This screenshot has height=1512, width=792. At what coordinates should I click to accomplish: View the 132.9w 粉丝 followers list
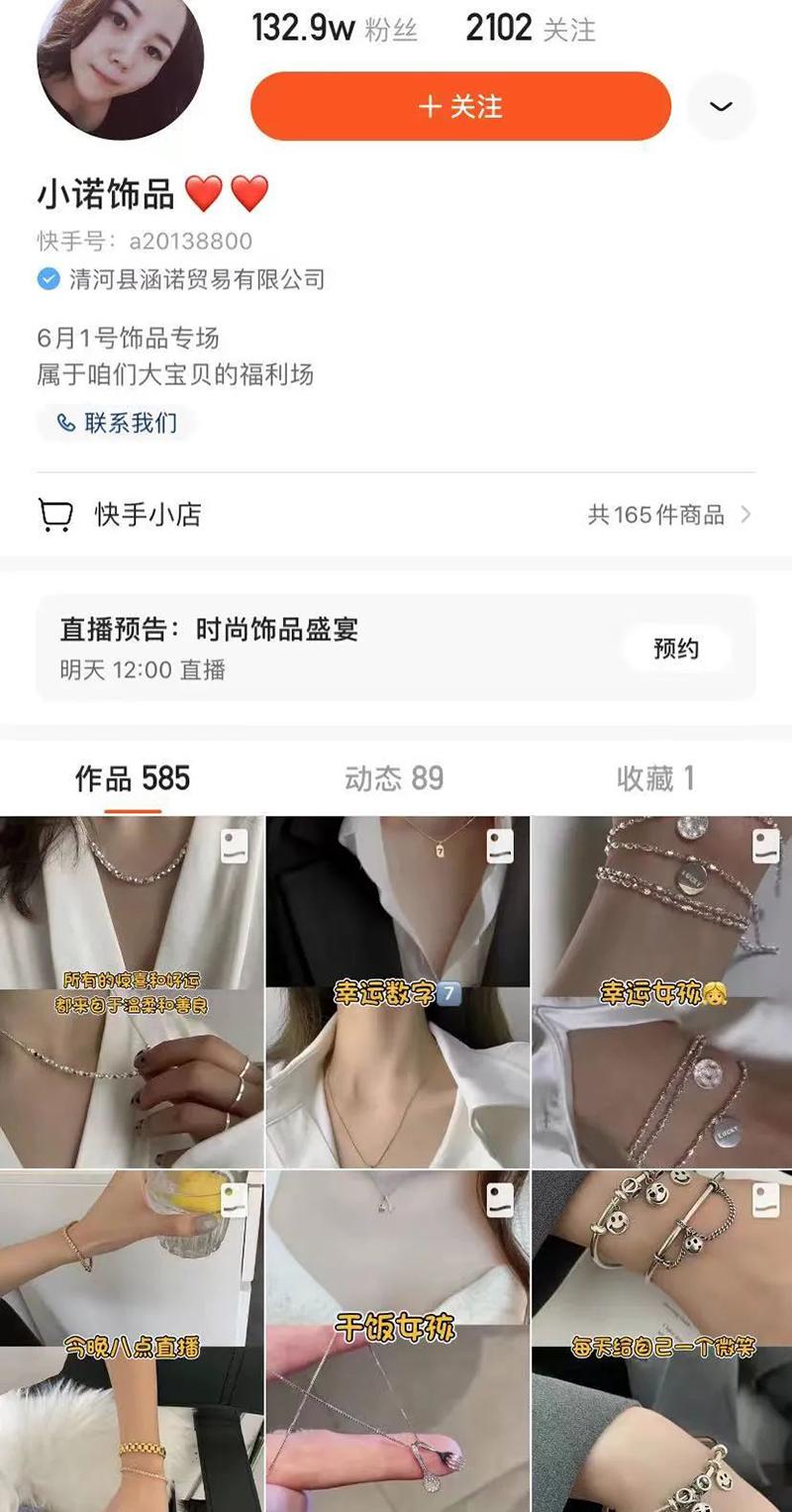coord(335,29)
